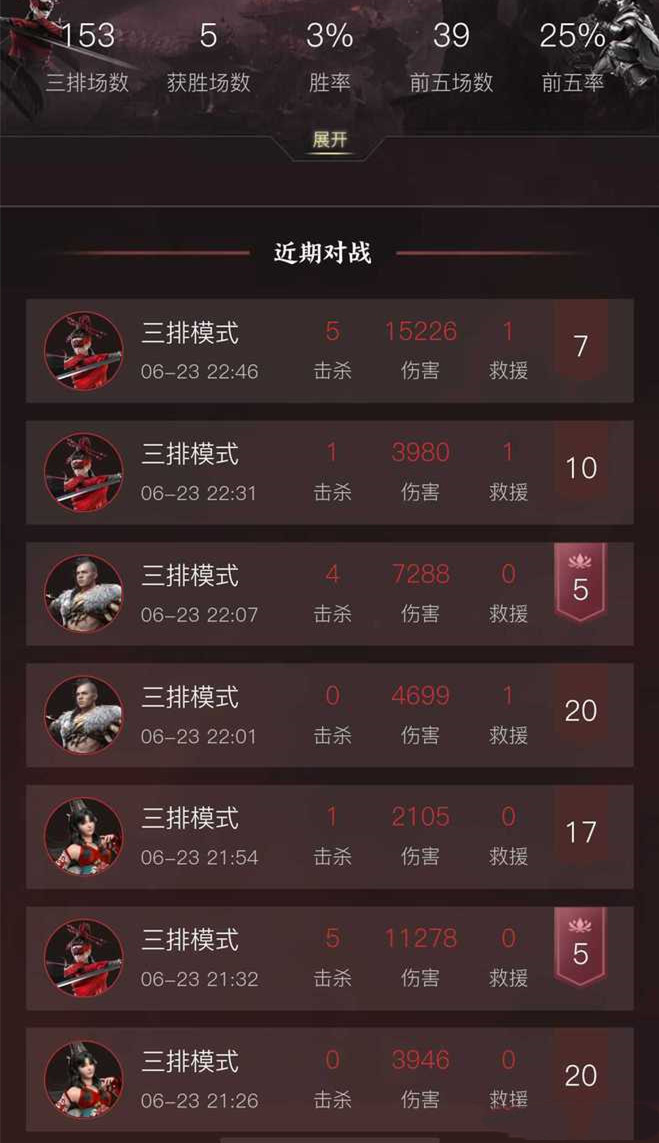659x1143 pixels.
Task: Open the 06-23 22:01 match record
Action: click(x=330, y=715)
